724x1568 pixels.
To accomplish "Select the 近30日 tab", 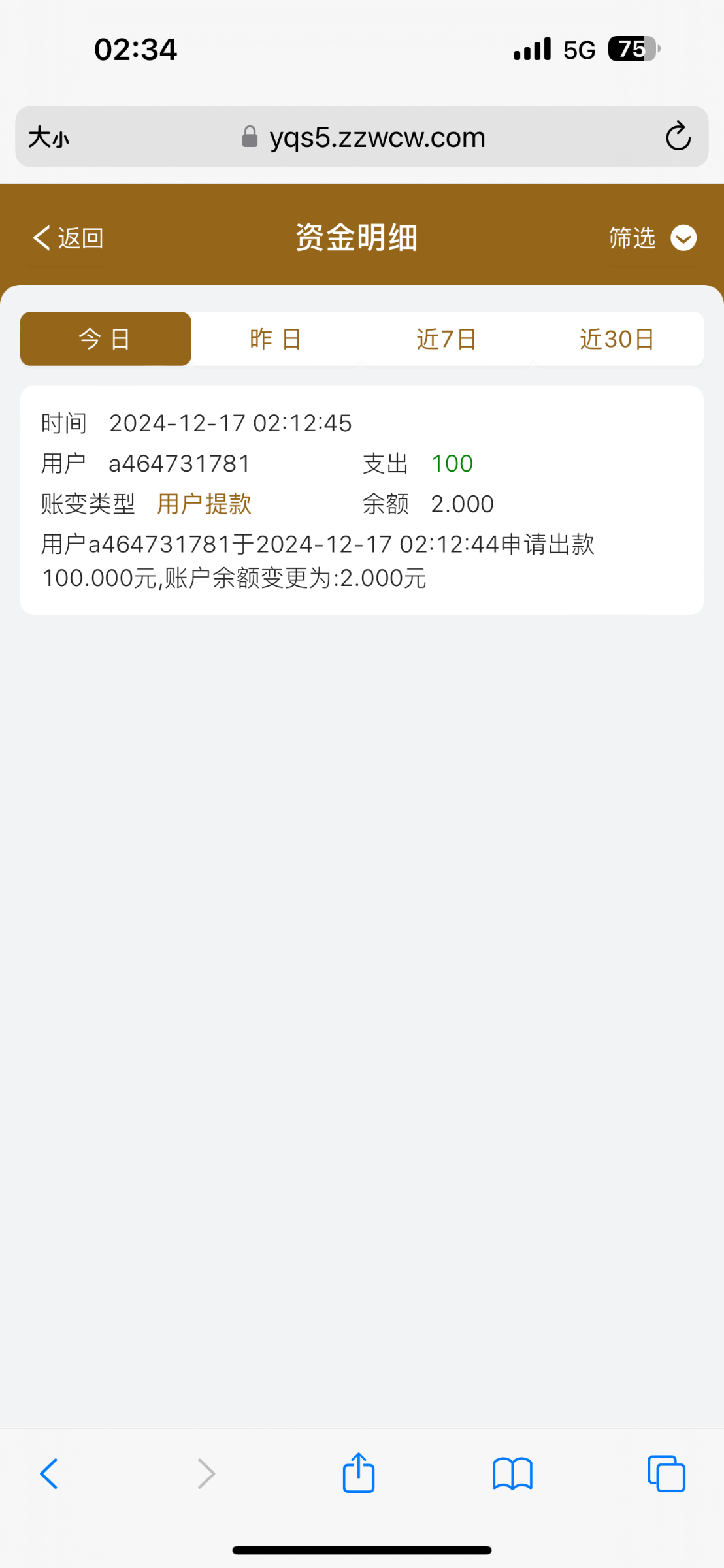I will [x=617, y=338].
